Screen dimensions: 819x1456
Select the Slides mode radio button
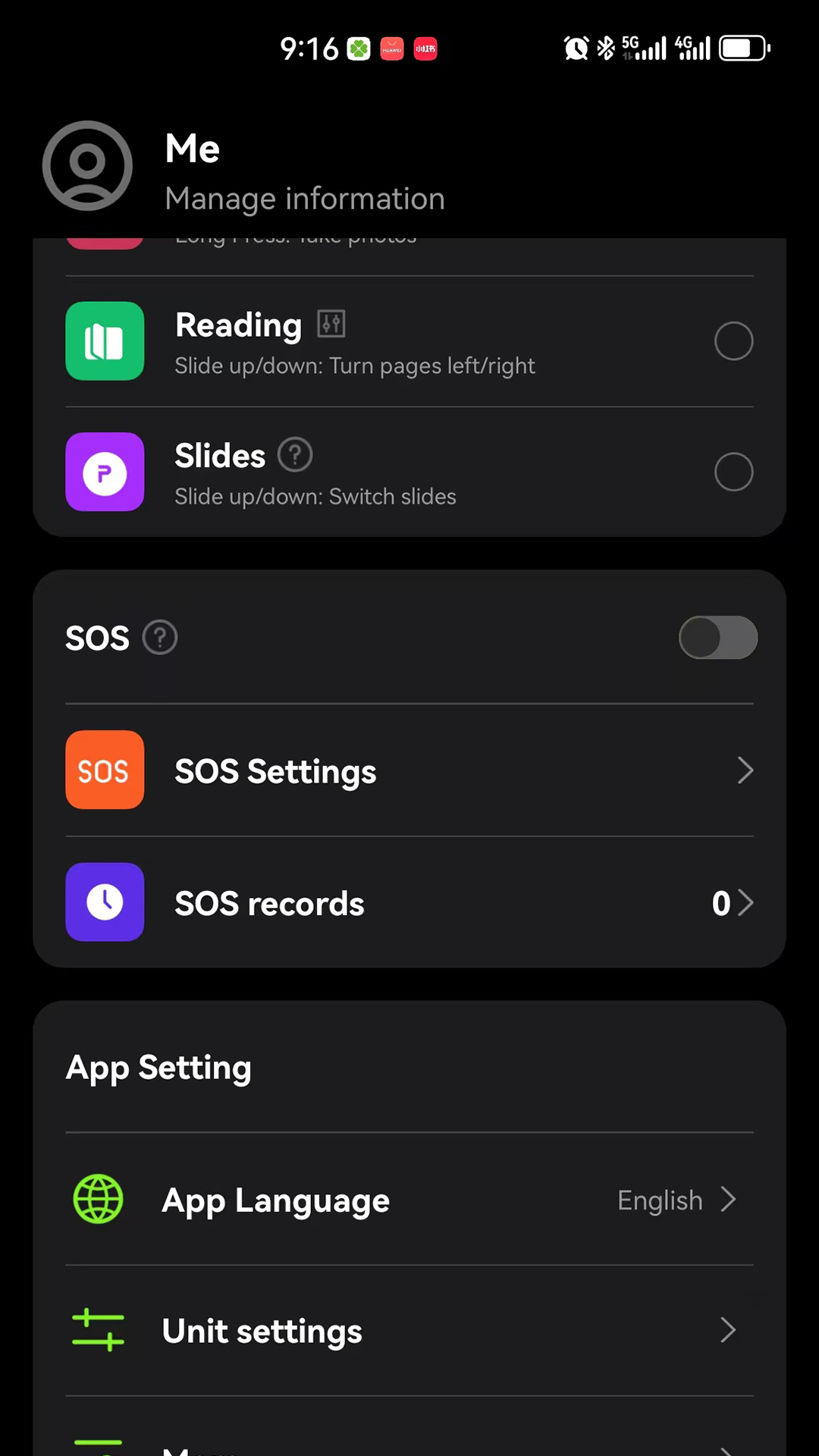(x=733, y=472)
